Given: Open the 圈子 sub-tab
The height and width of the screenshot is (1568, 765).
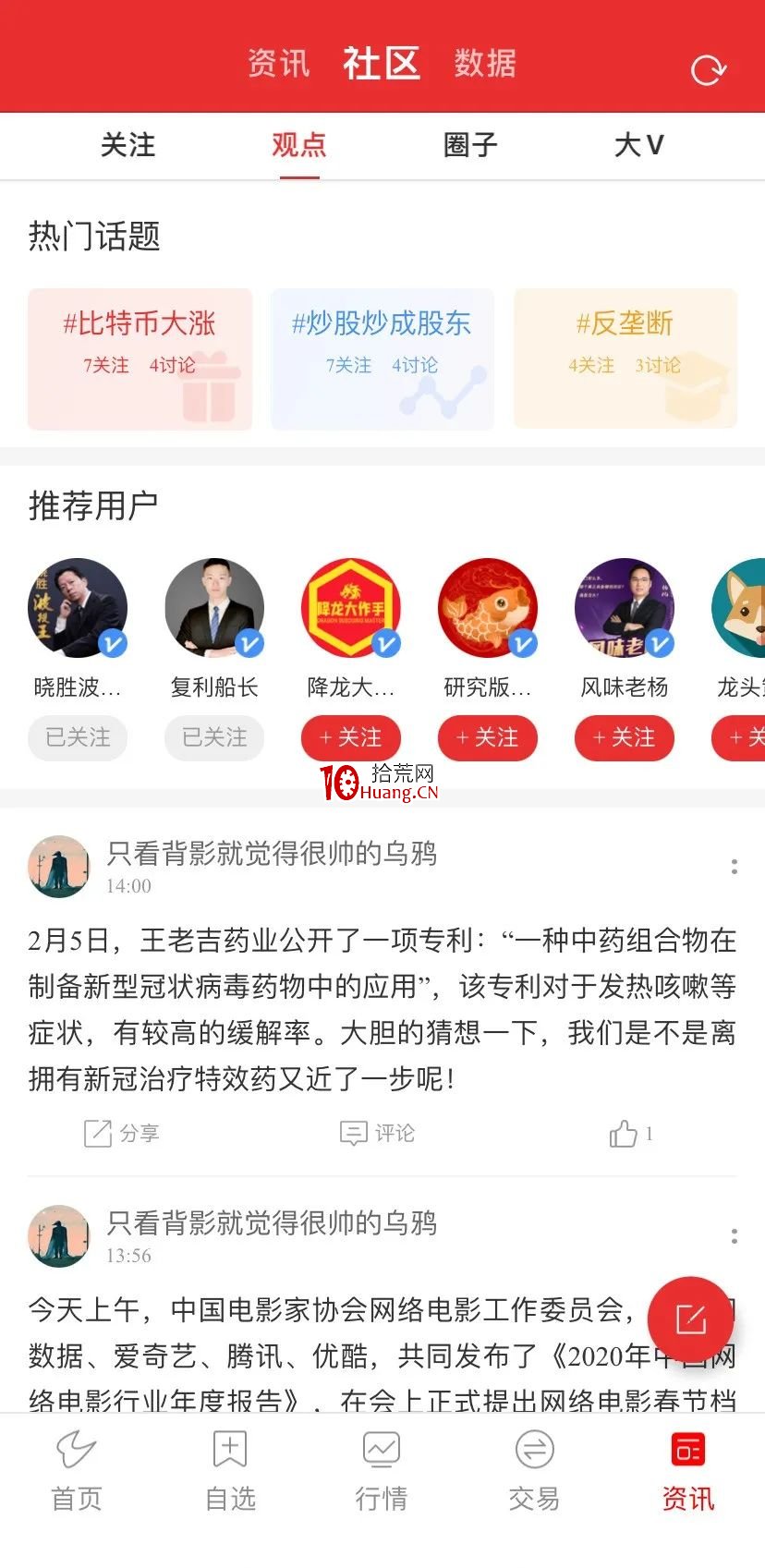Looking at the screenshot, I should [x=470, y=145].
